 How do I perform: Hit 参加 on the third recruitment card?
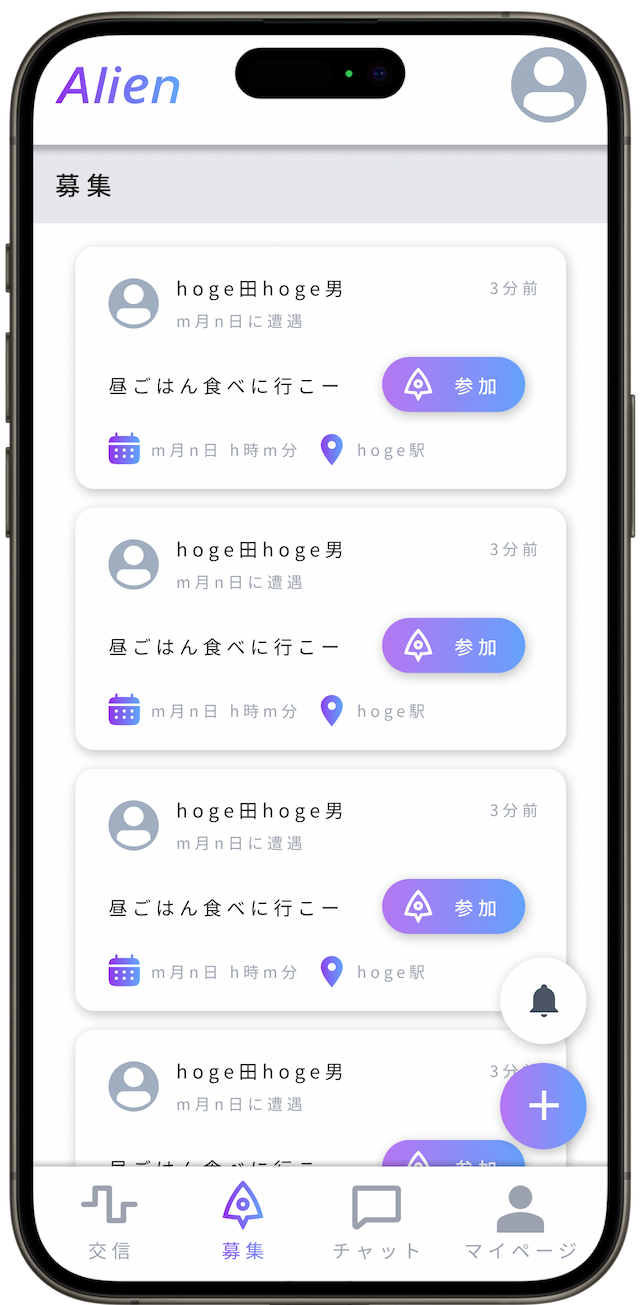[453, 907]
